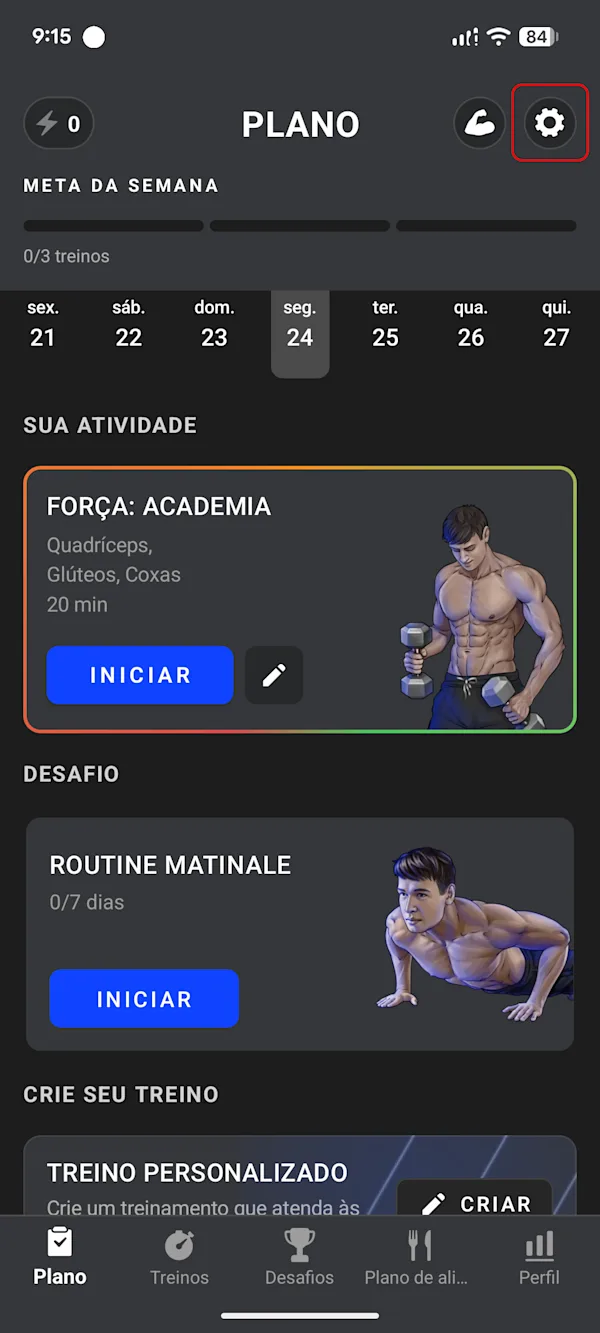This screenshot has height=1333, width=600.
Task: Create a Treino Personalizado with Criar
Action: point(475,1203)
